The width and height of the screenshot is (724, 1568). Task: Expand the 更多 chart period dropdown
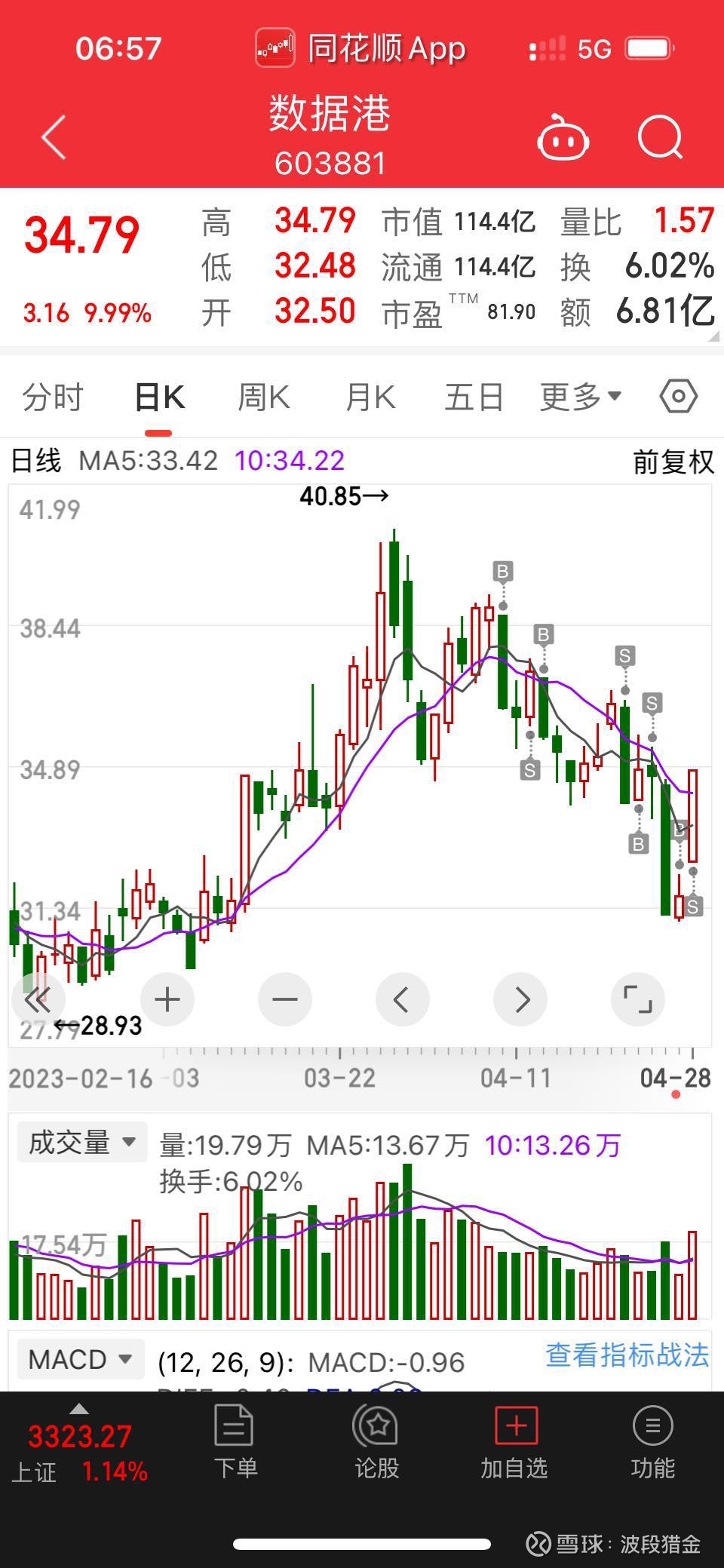tap(579, 397)
